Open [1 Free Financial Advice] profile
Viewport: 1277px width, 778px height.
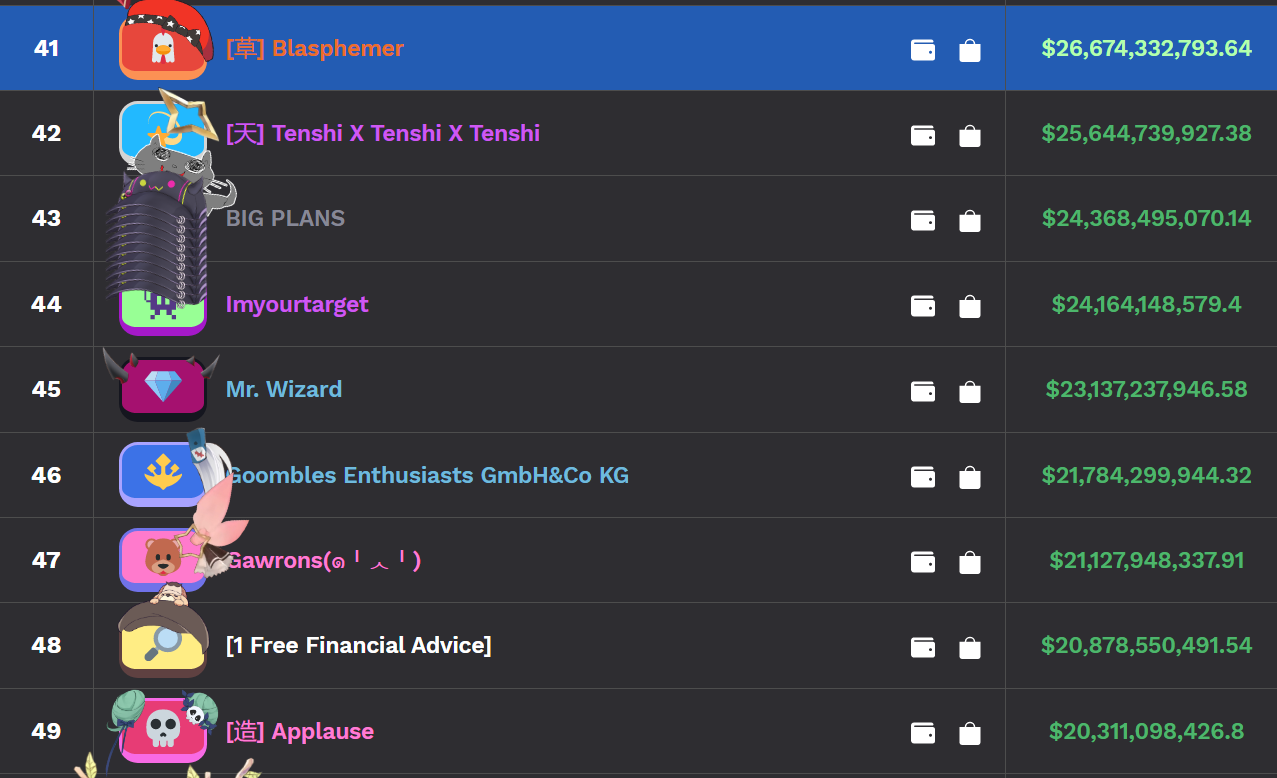coord(358,645)
